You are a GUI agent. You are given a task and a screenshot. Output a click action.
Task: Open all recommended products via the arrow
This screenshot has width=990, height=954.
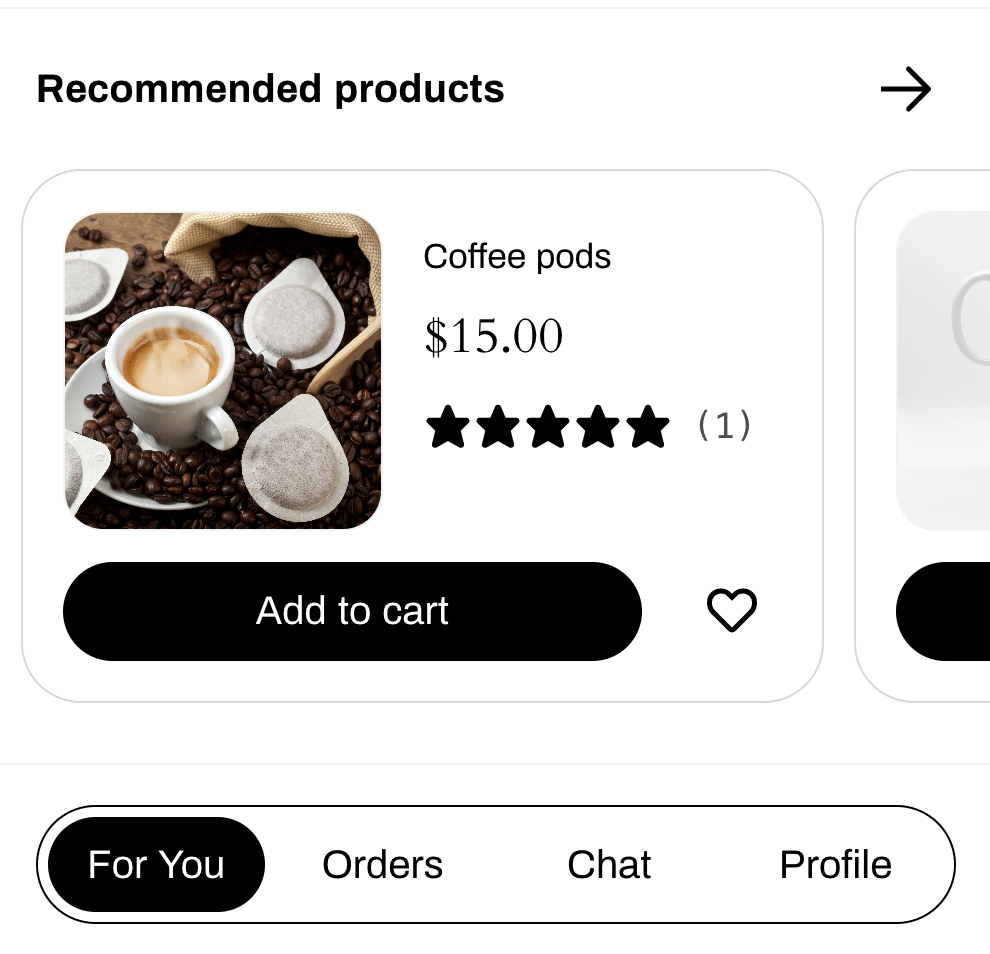[905, 90]
